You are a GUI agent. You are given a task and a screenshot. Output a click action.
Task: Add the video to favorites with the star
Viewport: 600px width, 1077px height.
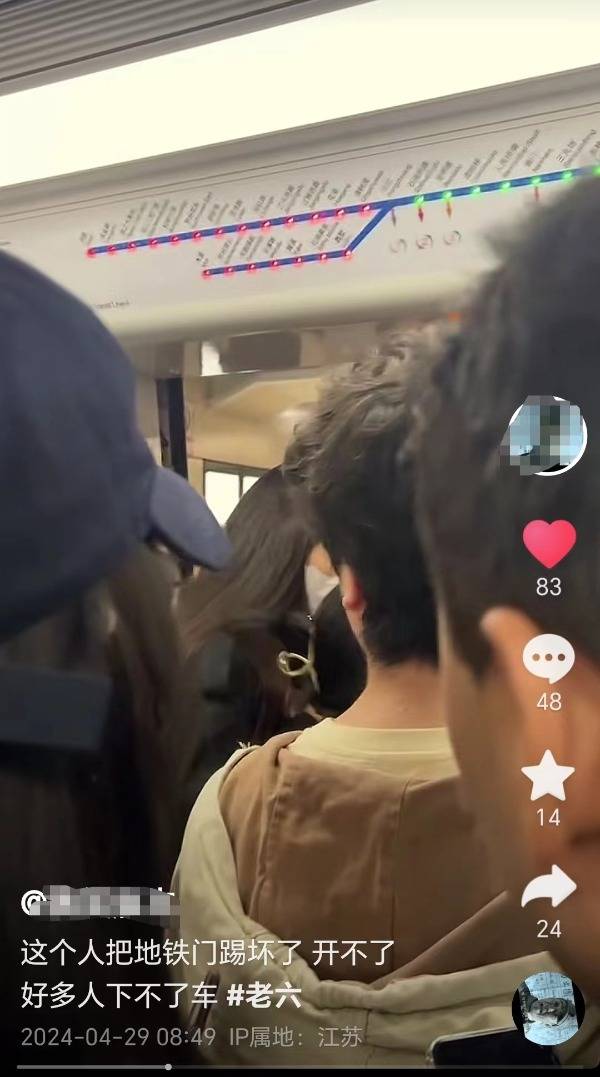(x=548, y=776)
